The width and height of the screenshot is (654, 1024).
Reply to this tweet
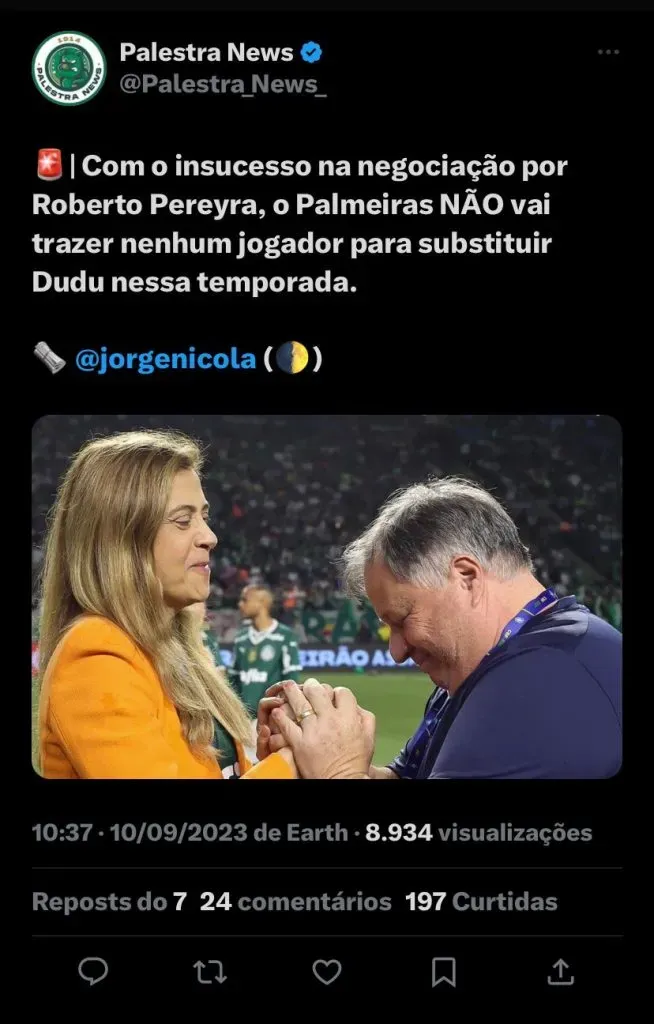93,971
